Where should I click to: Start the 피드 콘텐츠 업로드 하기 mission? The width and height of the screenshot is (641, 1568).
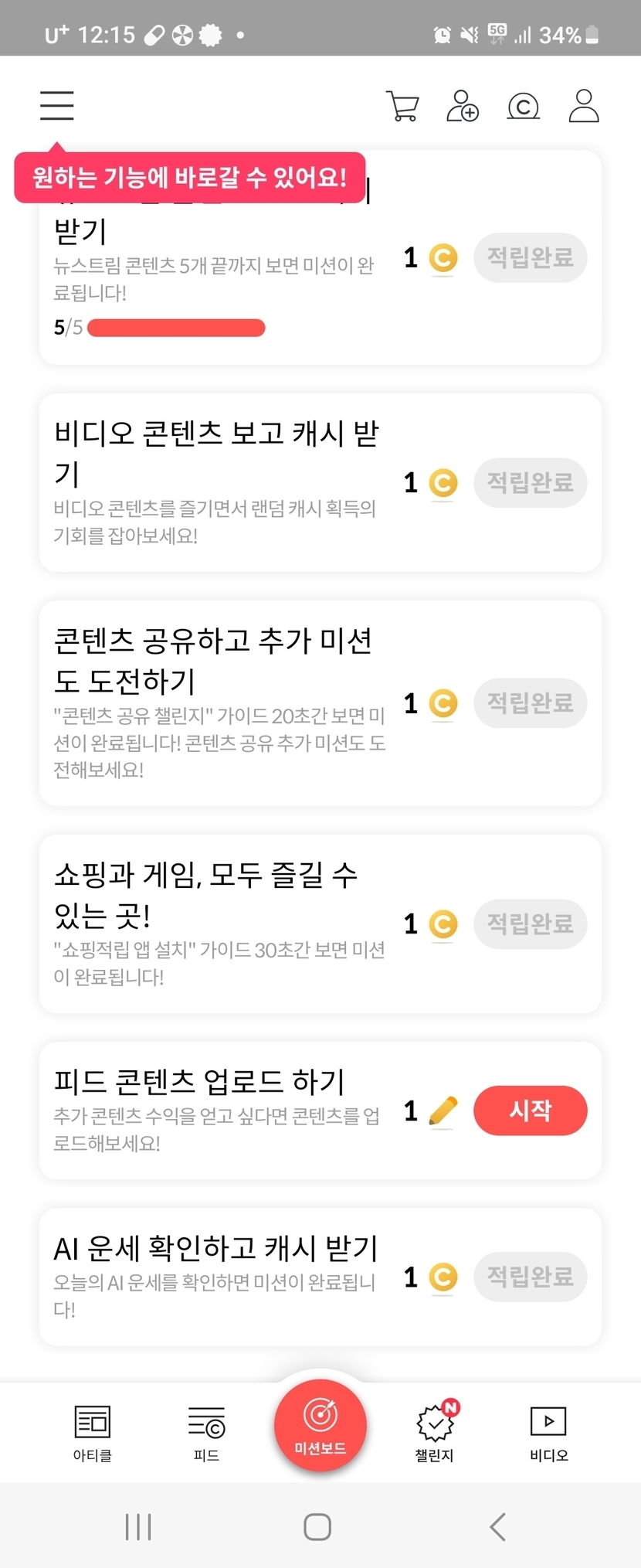530,1111
